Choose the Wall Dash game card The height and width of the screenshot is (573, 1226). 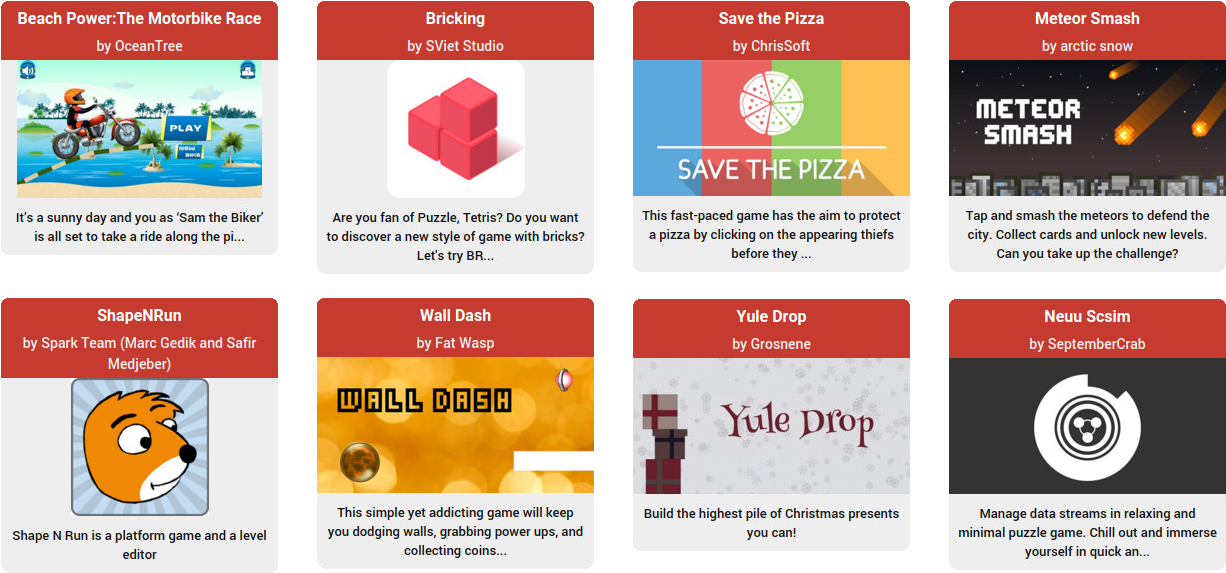coord(455,425)
